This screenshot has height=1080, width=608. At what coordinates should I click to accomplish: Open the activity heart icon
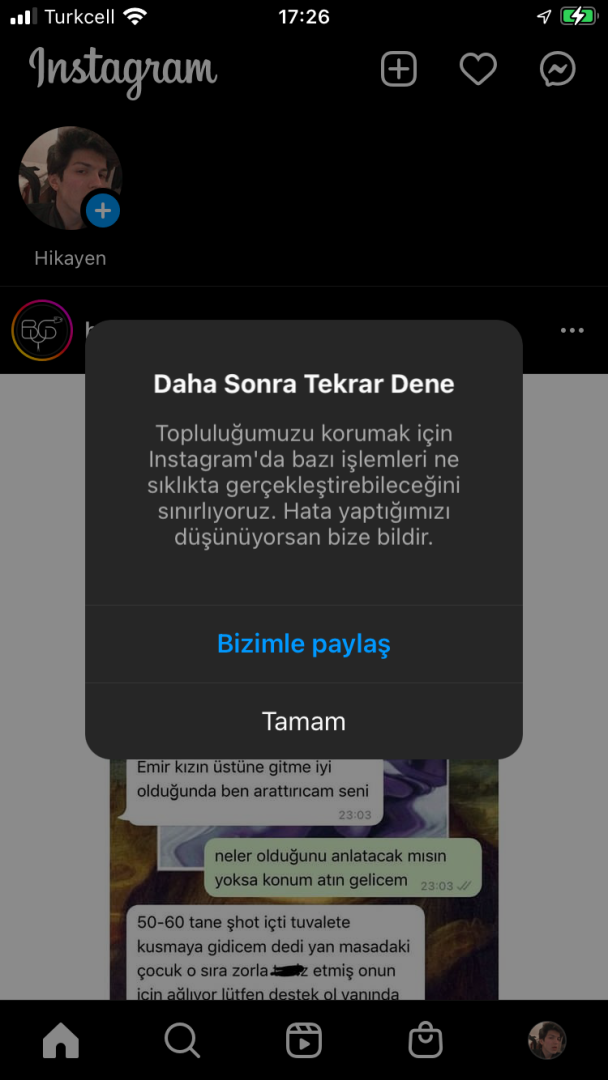(x=478, y=69)
